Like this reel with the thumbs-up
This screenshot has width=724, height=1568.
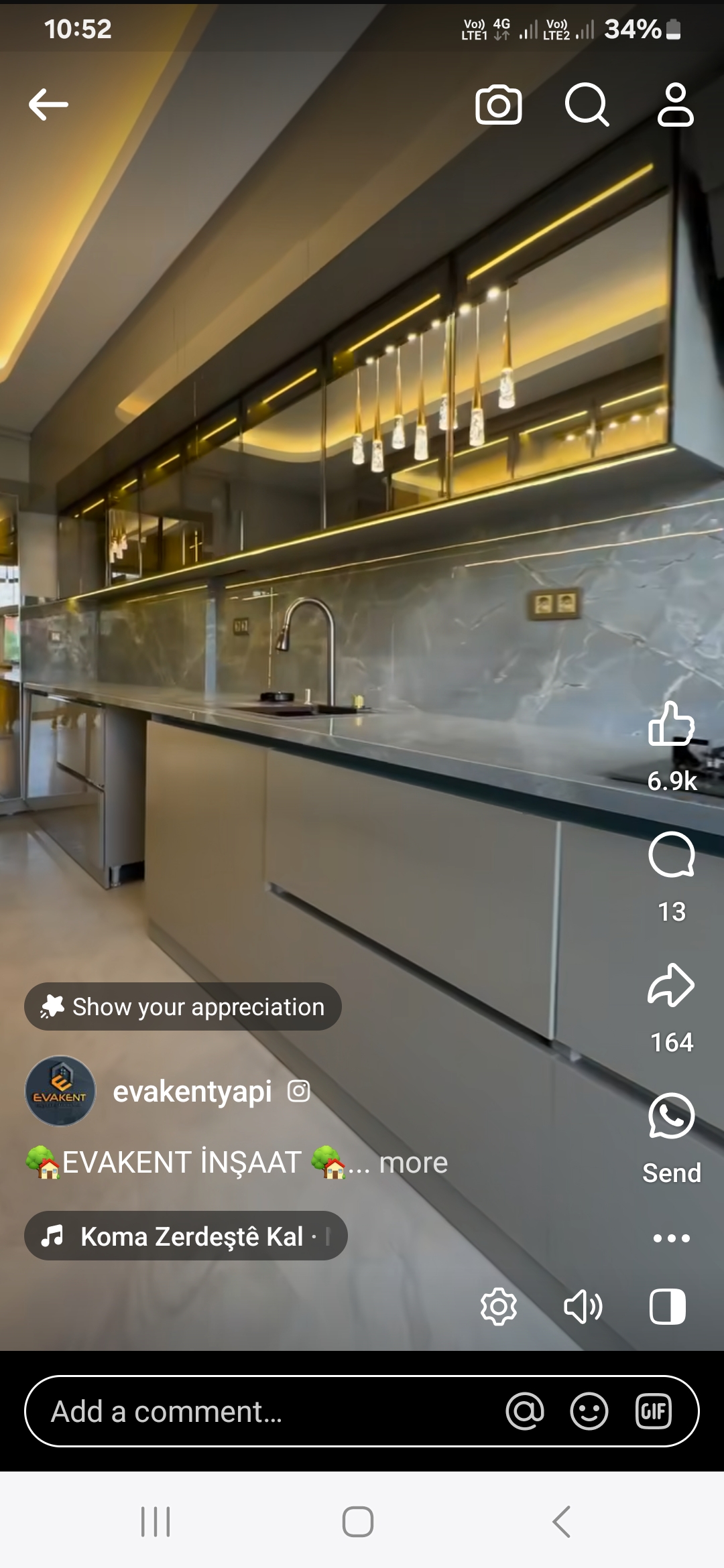point(671,725)
